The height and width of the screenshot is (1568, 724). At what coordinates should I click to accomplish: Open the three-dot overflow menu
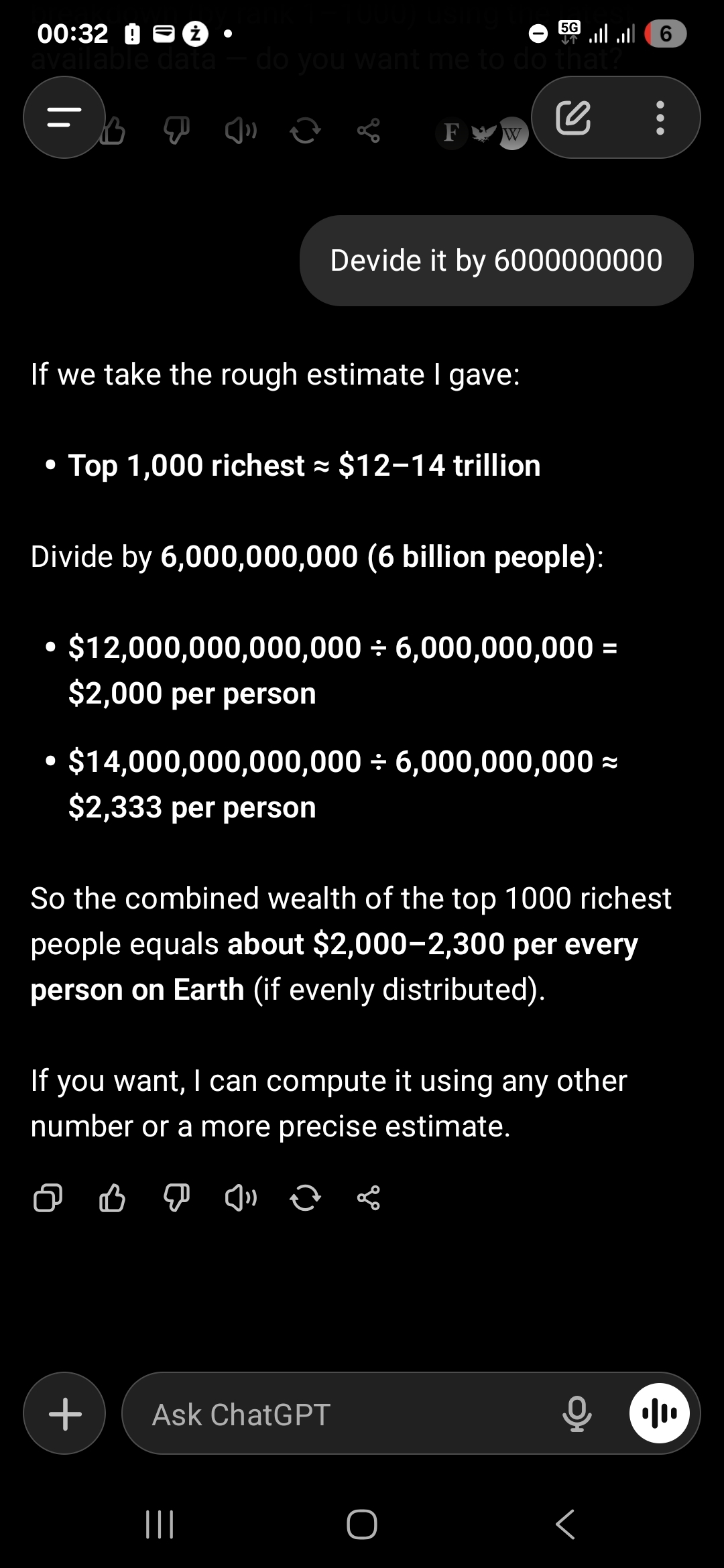(660, 117)
